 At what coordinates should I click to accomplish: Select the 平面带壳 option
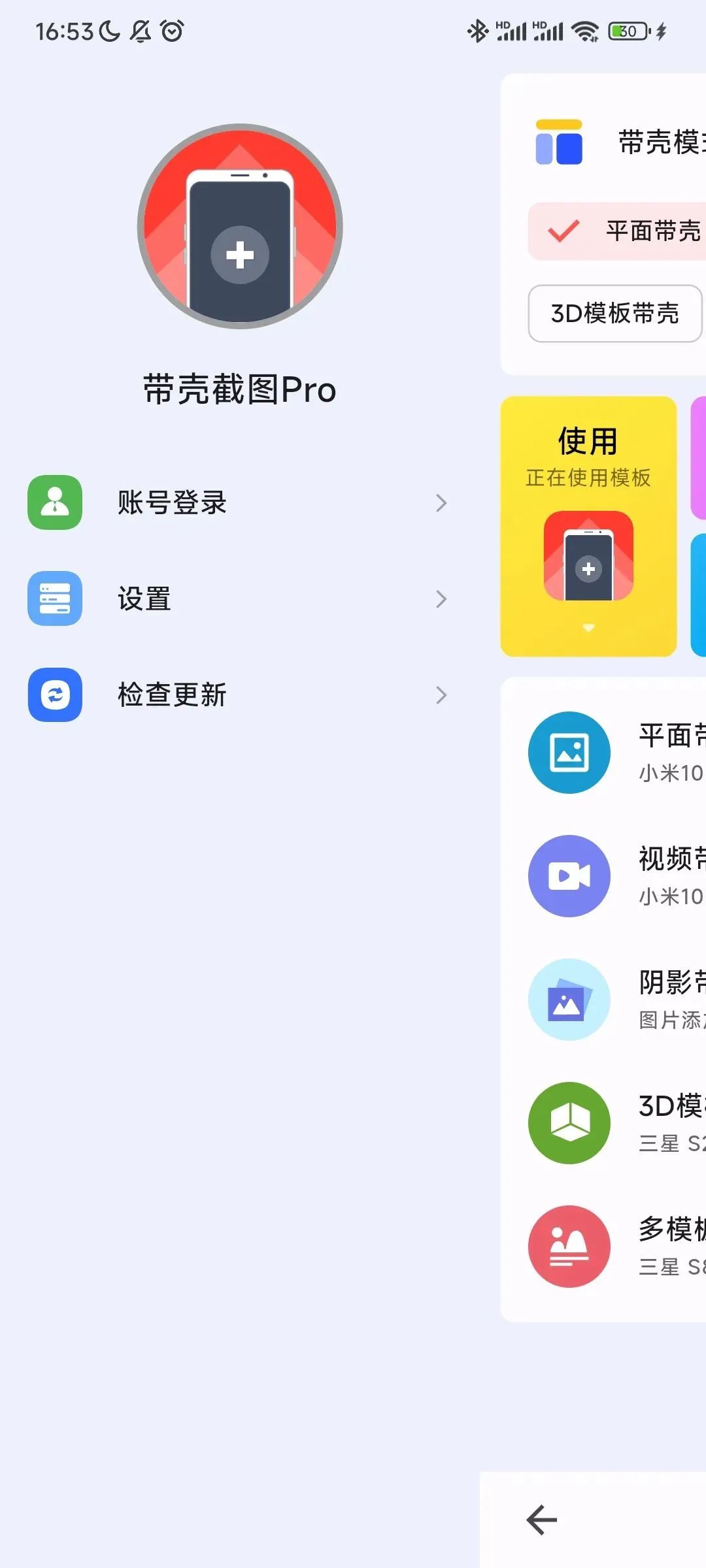(618, 231)
